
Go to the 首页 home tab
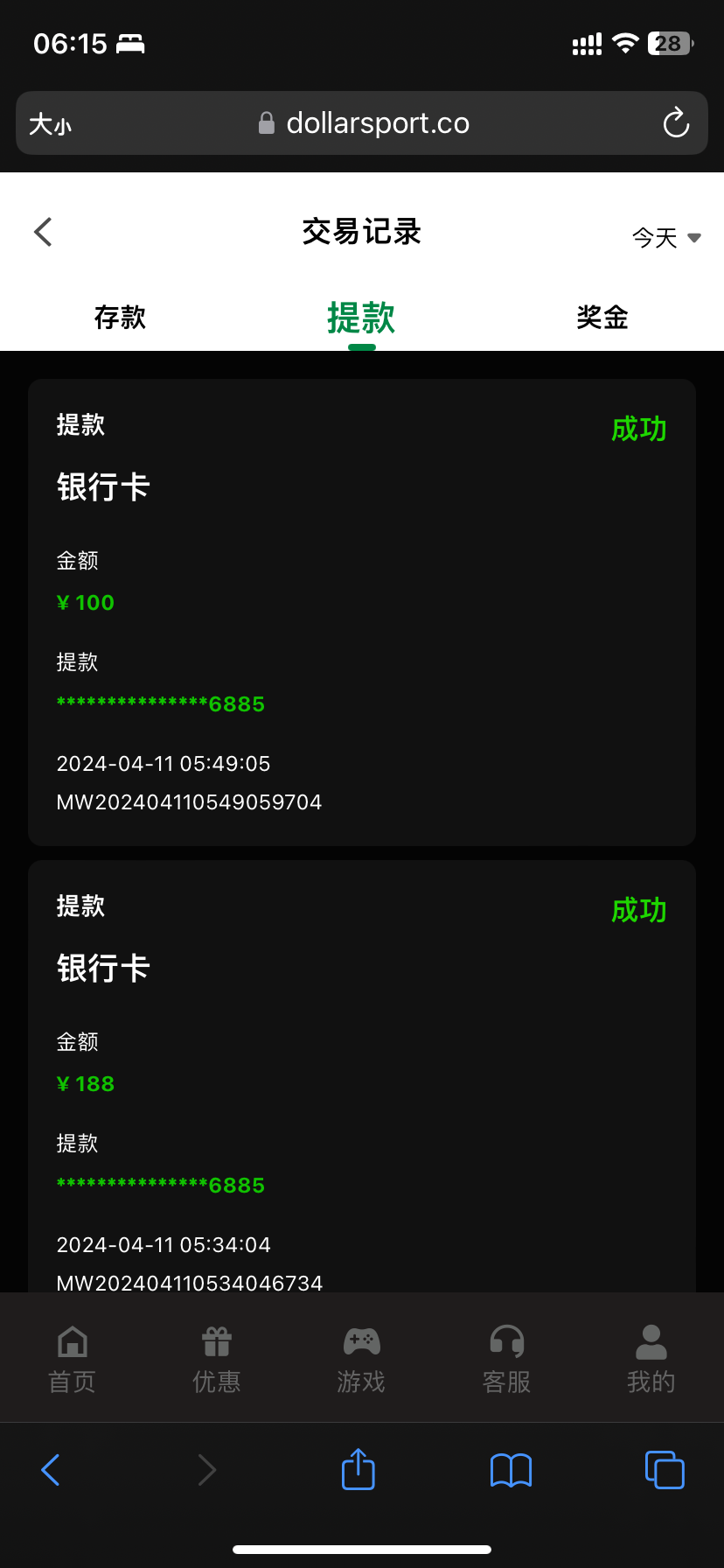coord(72,1358)
